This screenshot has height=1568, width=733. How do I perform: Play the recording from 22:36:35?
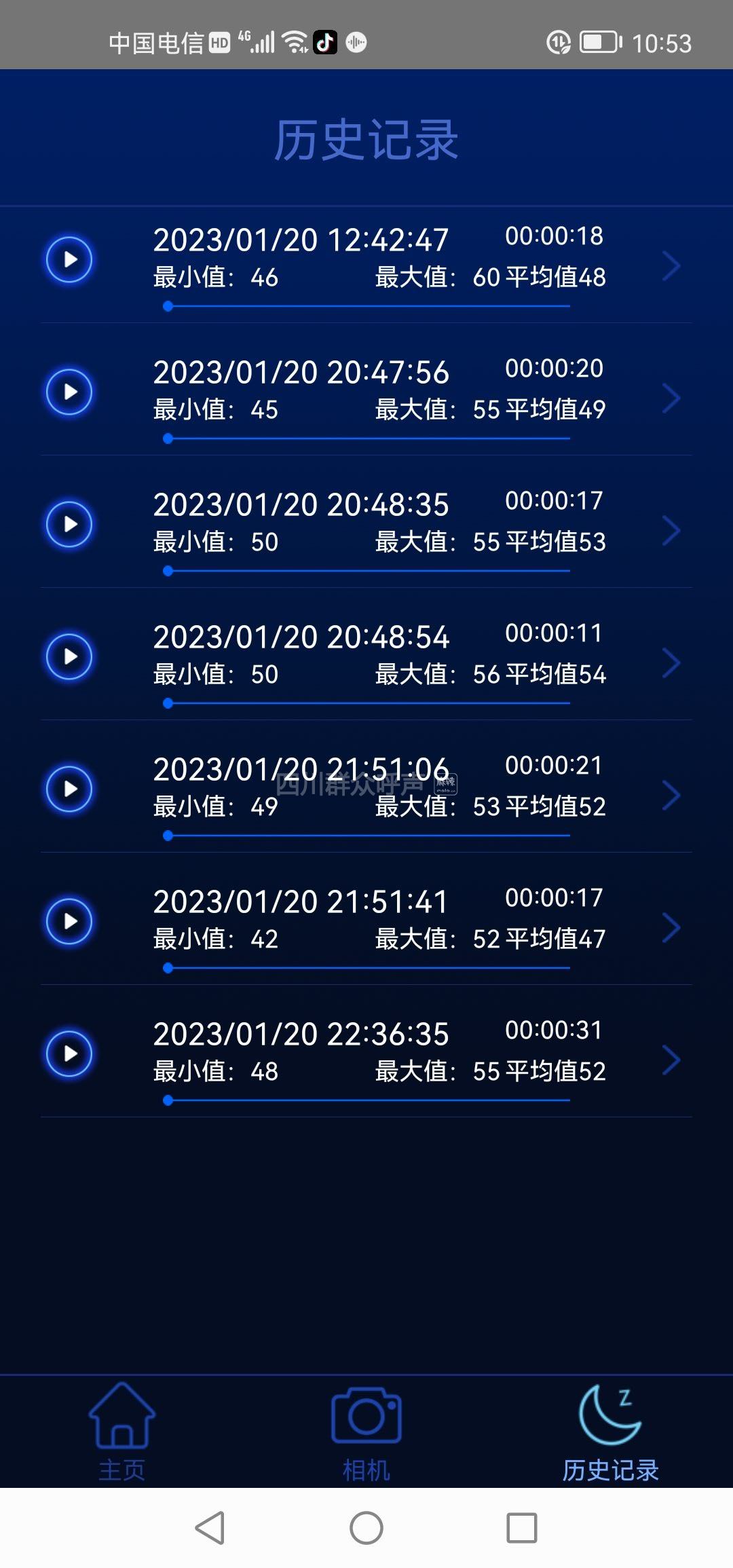tap(69, 1054)
